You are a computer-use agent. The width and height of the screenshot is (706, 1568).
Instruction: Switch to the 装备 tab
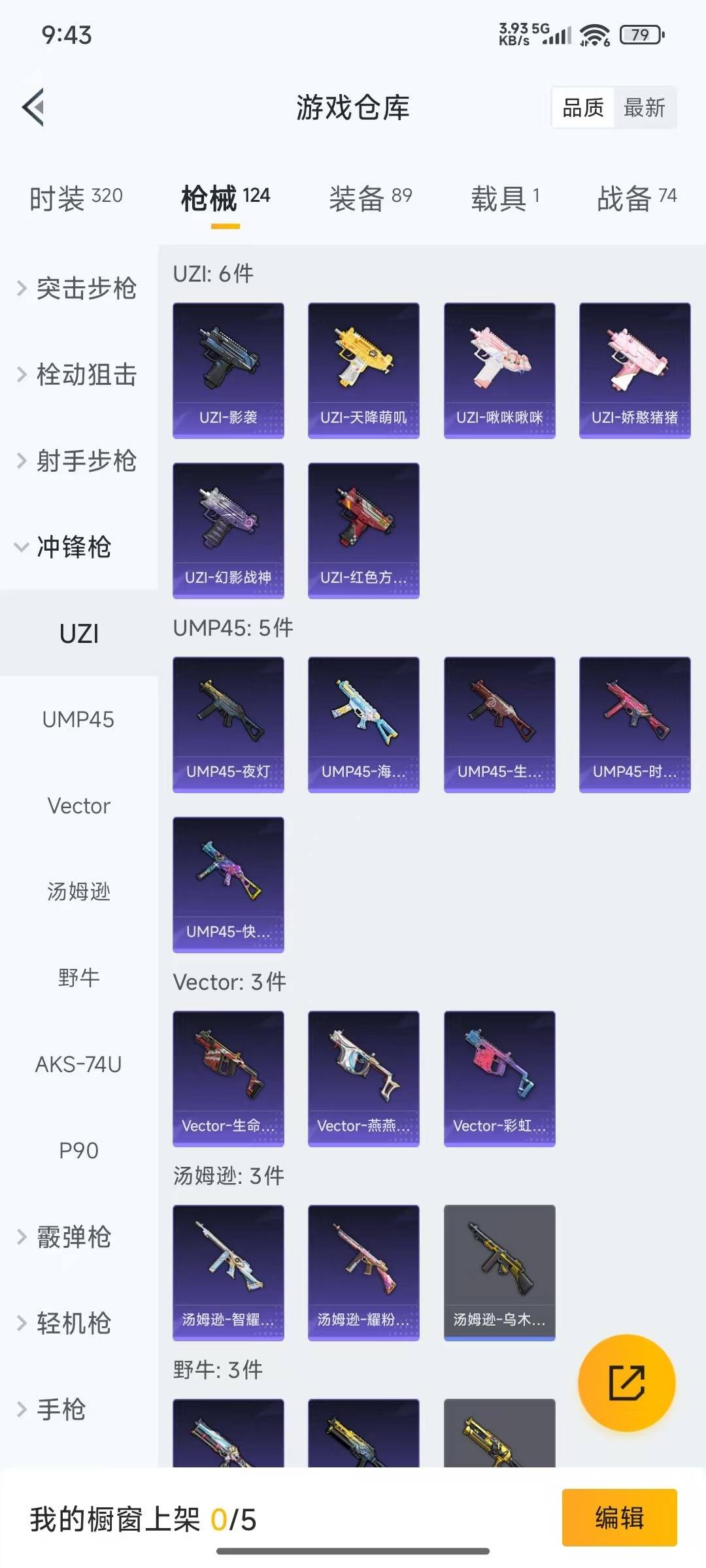coord(370,197)
